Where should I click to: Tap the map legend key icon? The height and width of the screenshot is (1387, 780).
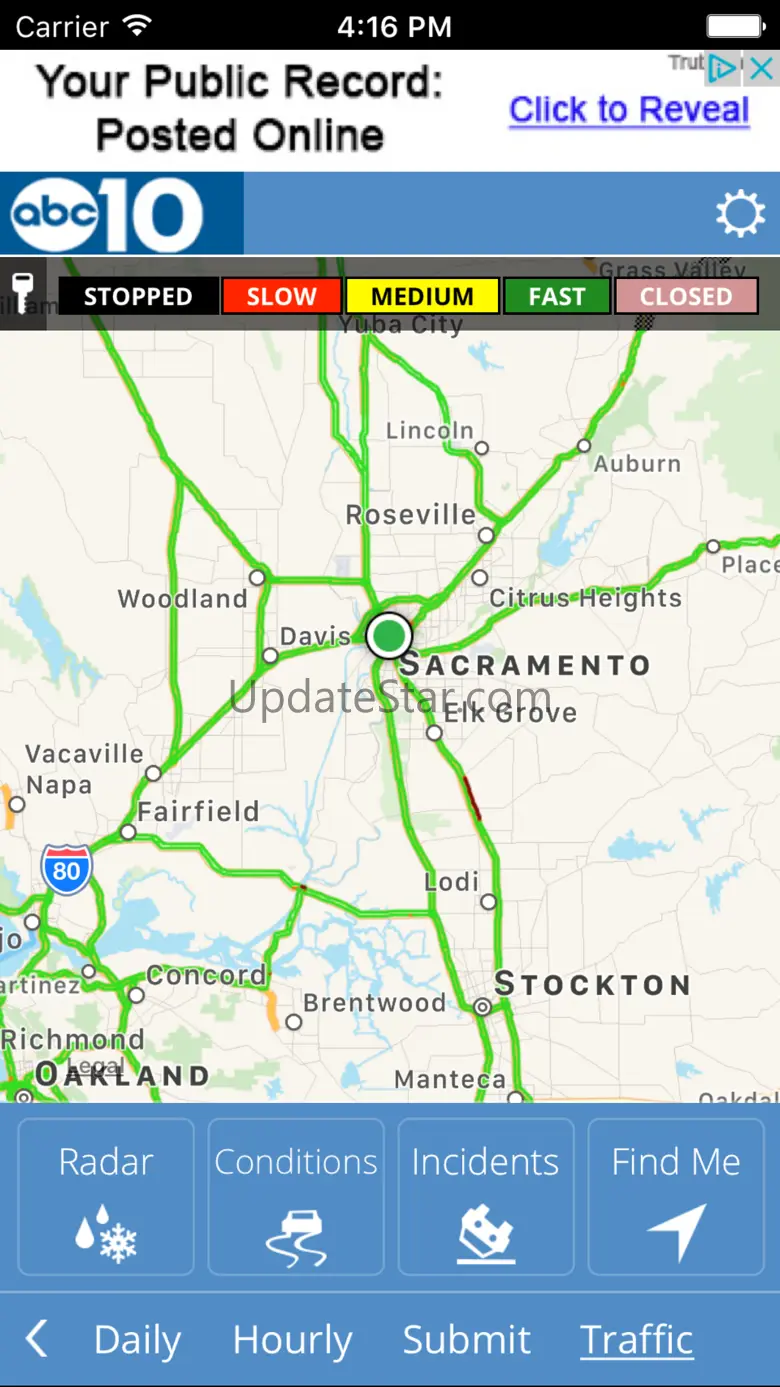[x=23, y=294]
